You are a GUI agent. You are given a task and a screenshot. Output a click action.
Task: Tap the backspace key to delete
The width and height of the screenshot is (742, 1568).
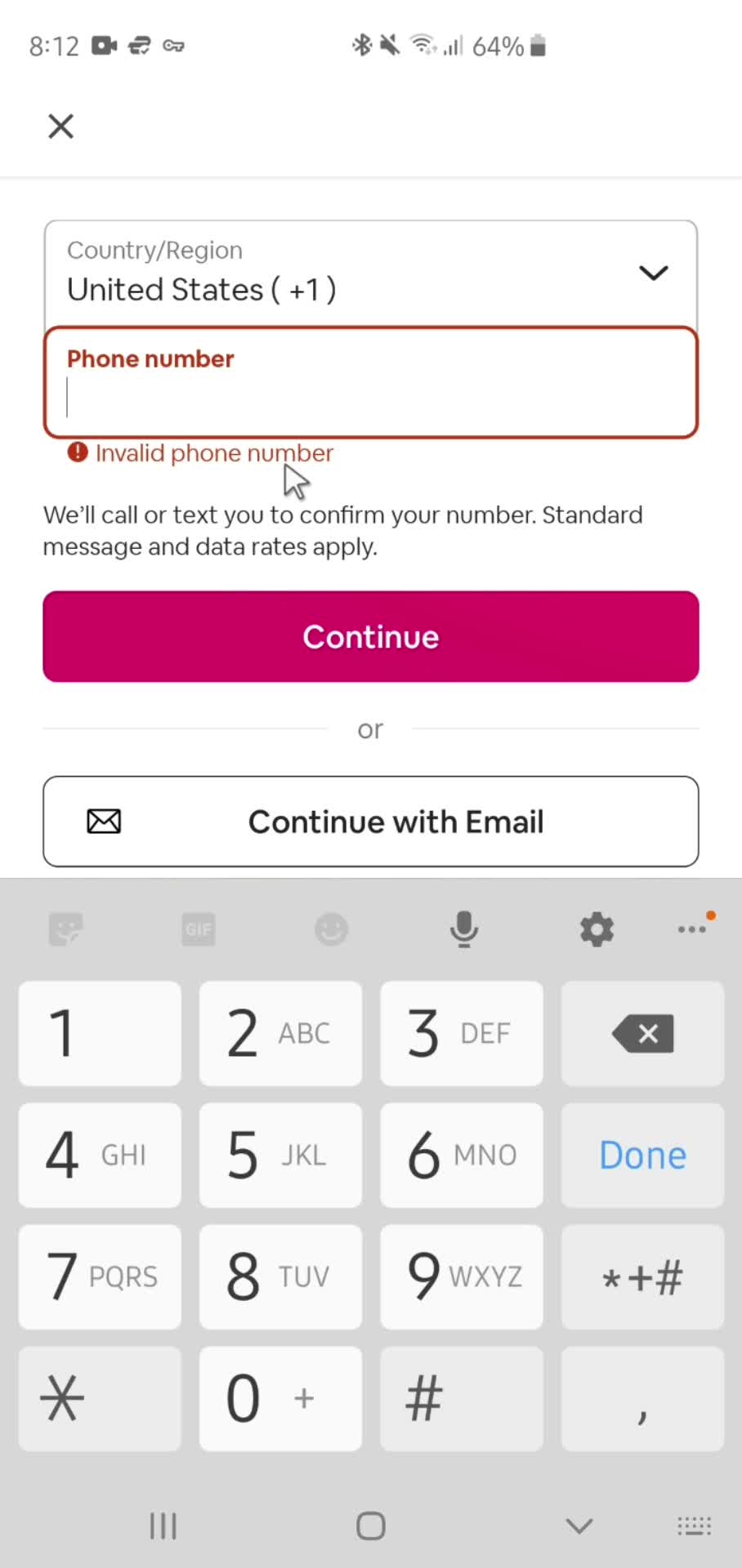point(642,1033)
